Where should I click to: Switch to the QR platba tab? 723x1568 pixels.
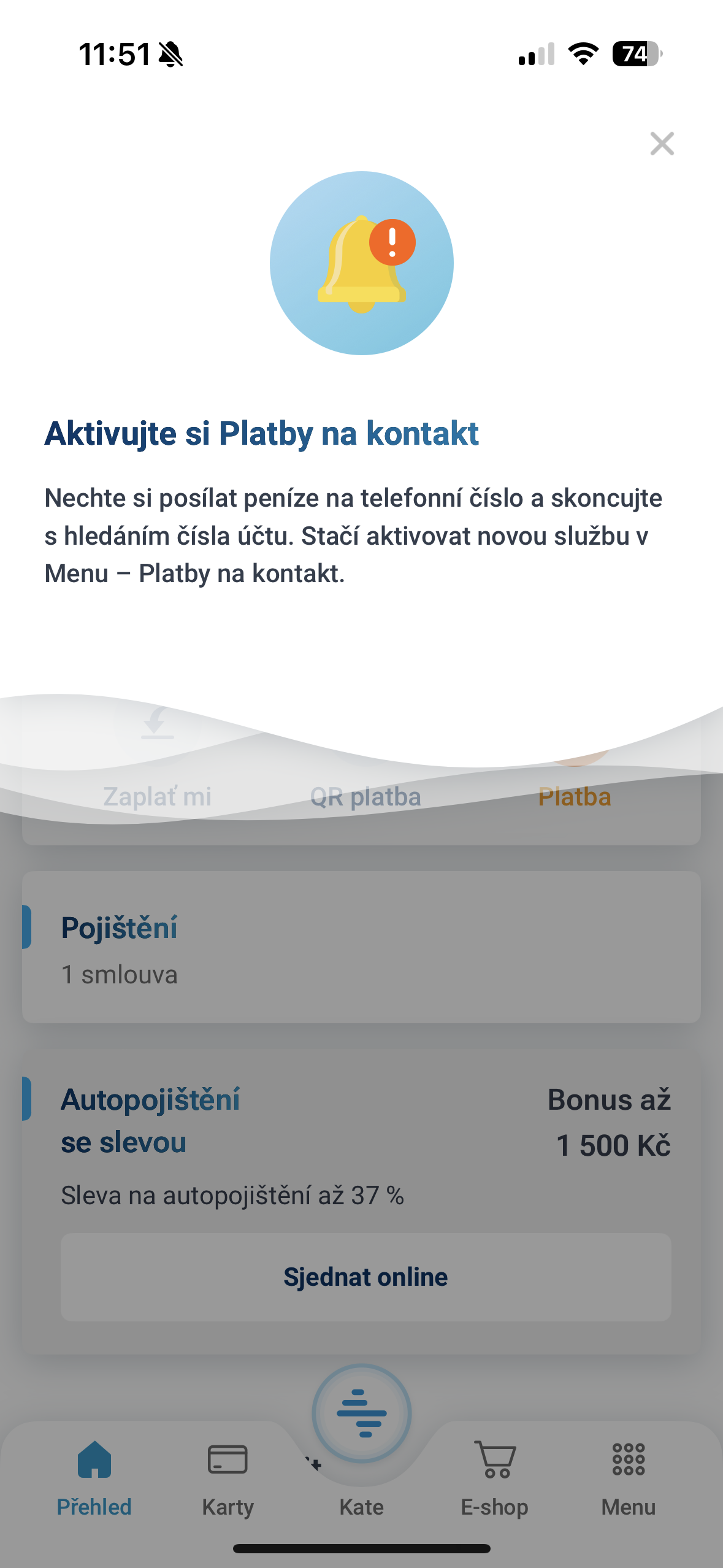tap(365, 797)
